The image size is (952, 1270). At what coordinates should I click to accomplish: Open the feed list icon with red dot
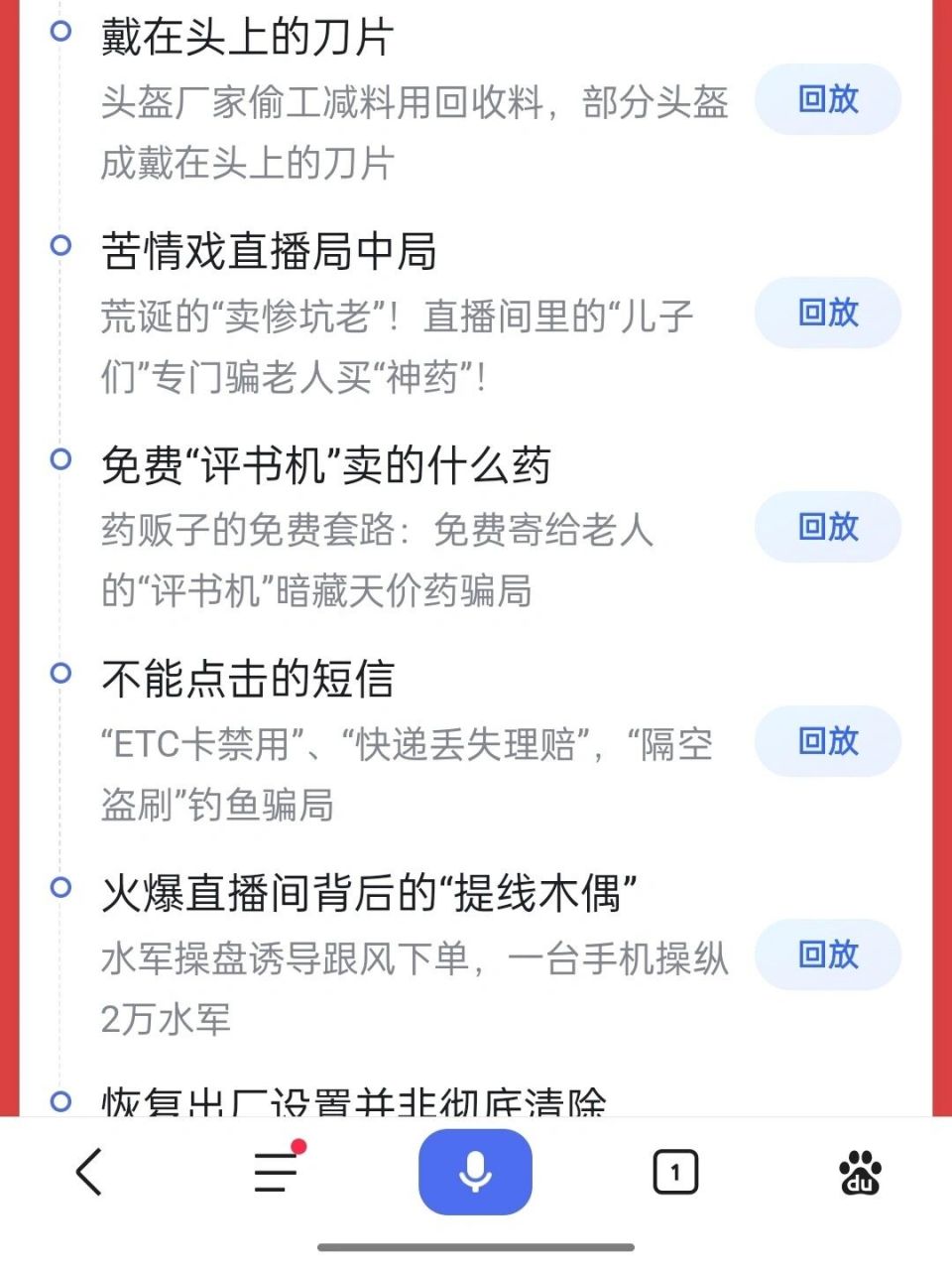tap(271, 1171)
